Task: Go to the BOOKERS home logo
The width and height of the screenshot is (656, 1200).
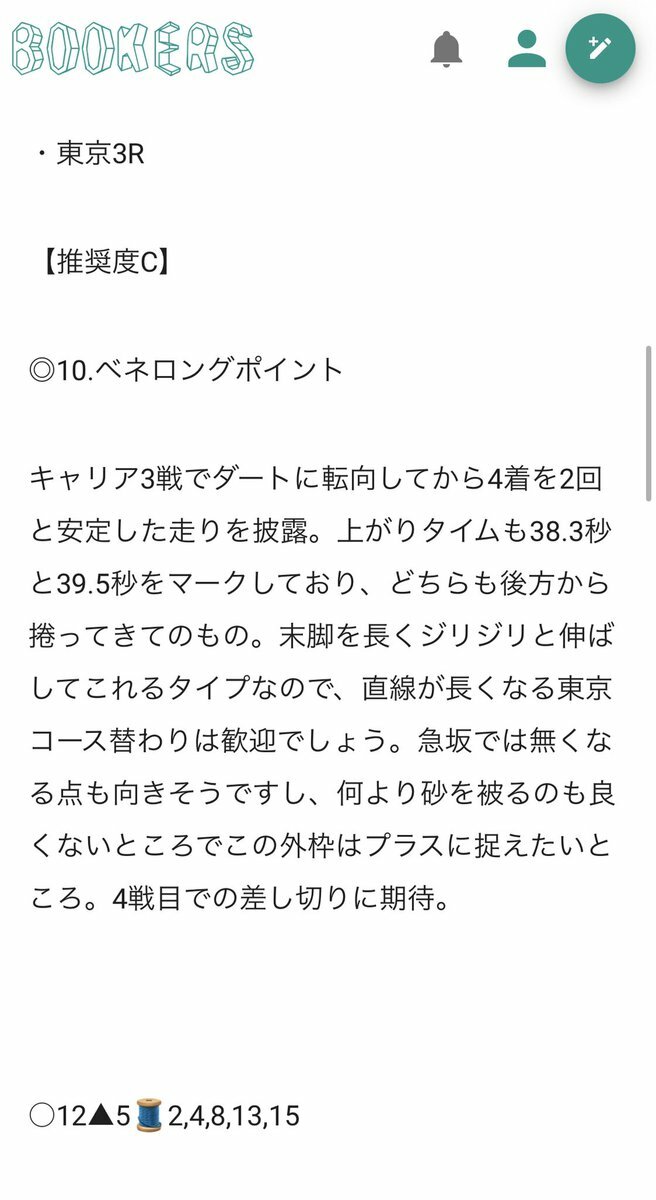Action: click(x=133, y=48)
